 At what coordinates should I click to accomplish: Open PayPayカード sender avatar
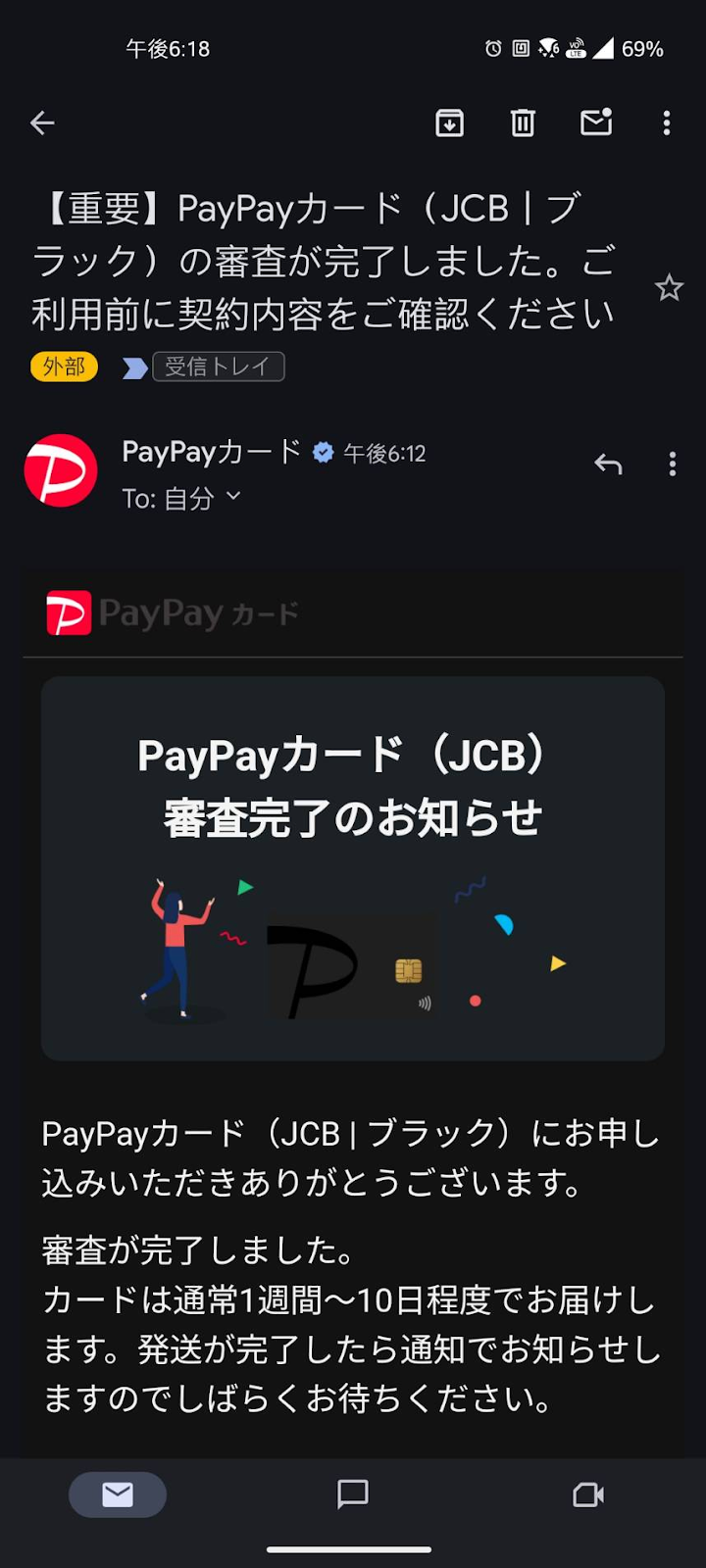coord(61,470)
